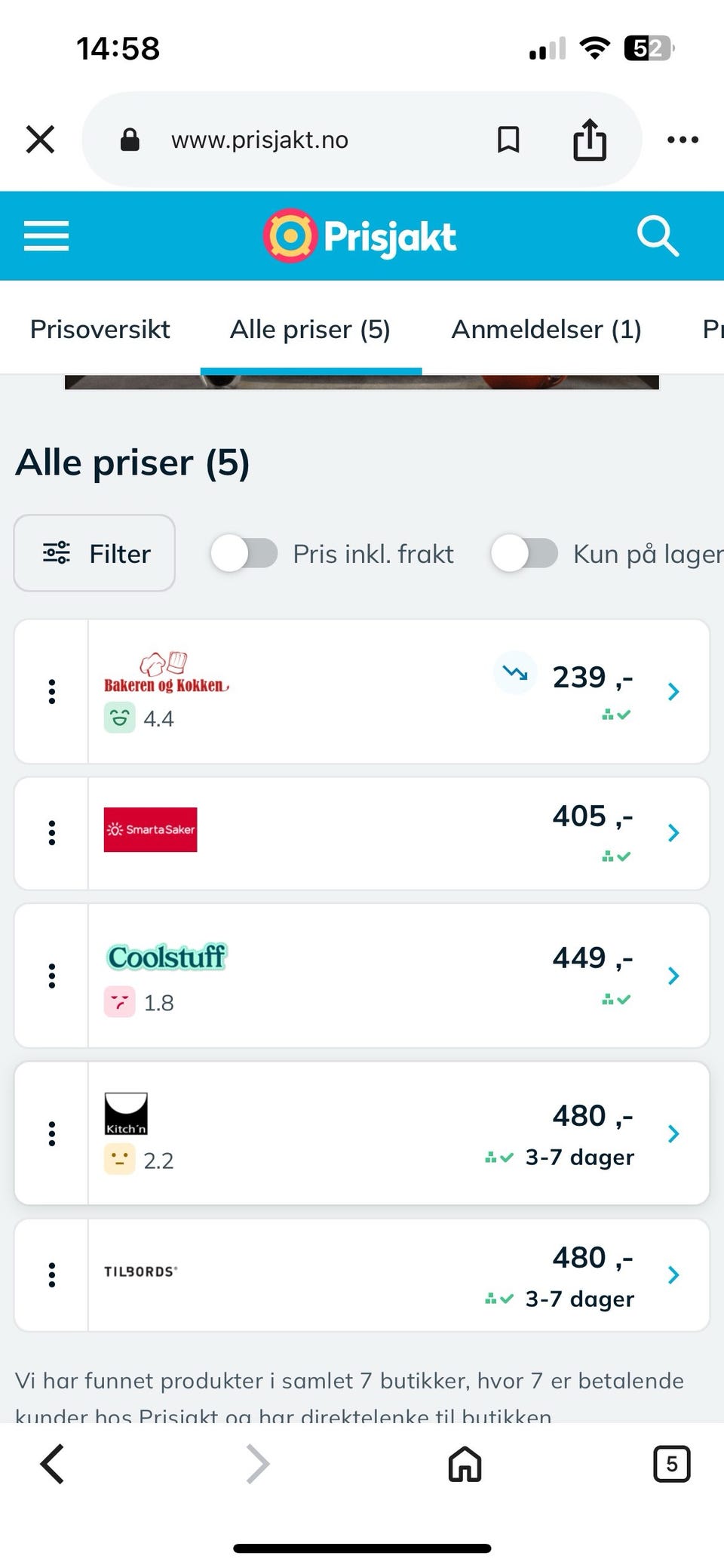
Task: Switch to the Prisoversikt tab
Action: pos(100,329)
